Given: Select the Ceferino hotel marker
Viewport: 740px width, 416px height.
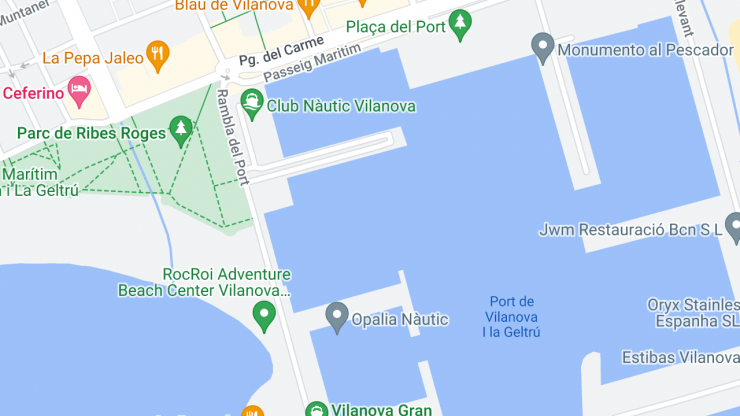Looking at the screenshot, I should (79, 93).
